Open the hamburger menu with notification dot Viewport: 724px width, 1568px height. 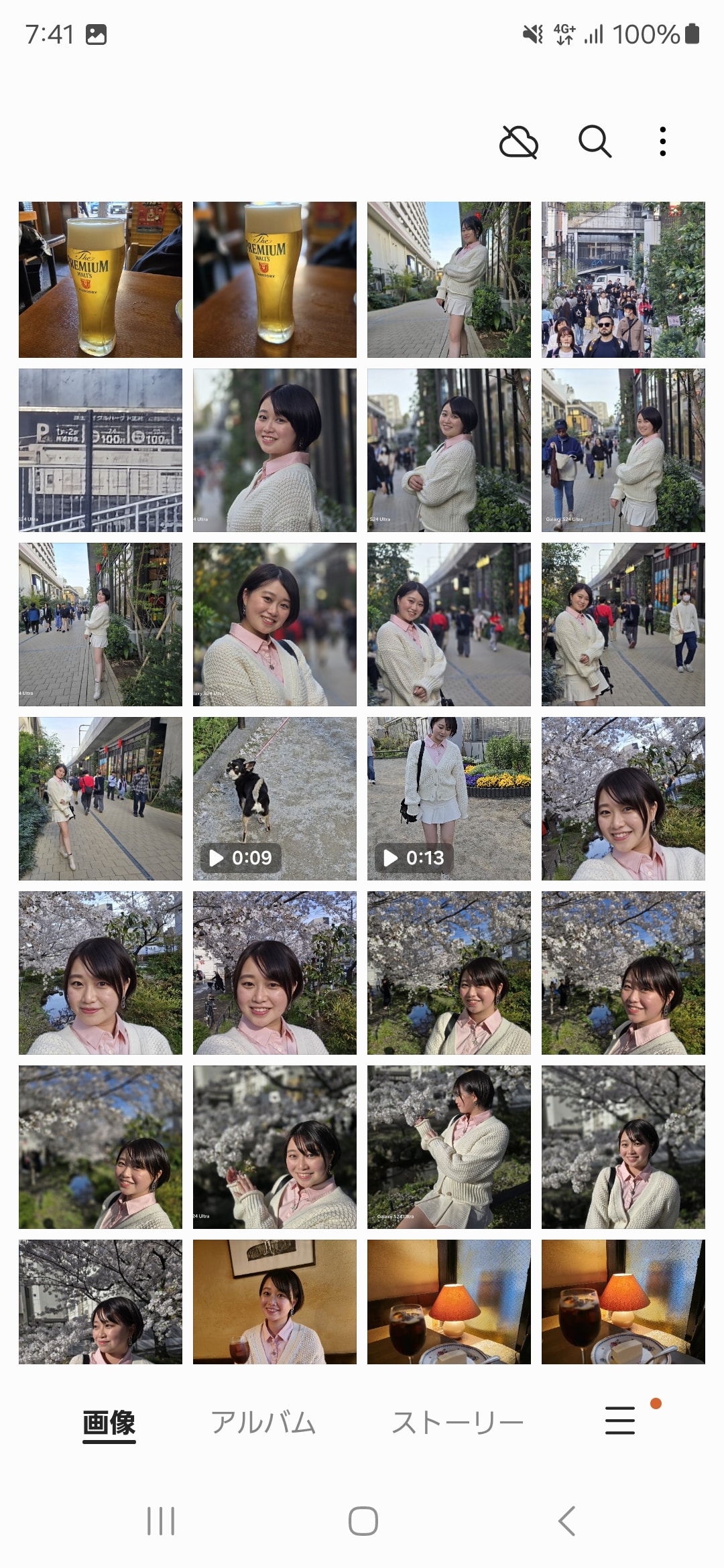[x=620, y=1420]
